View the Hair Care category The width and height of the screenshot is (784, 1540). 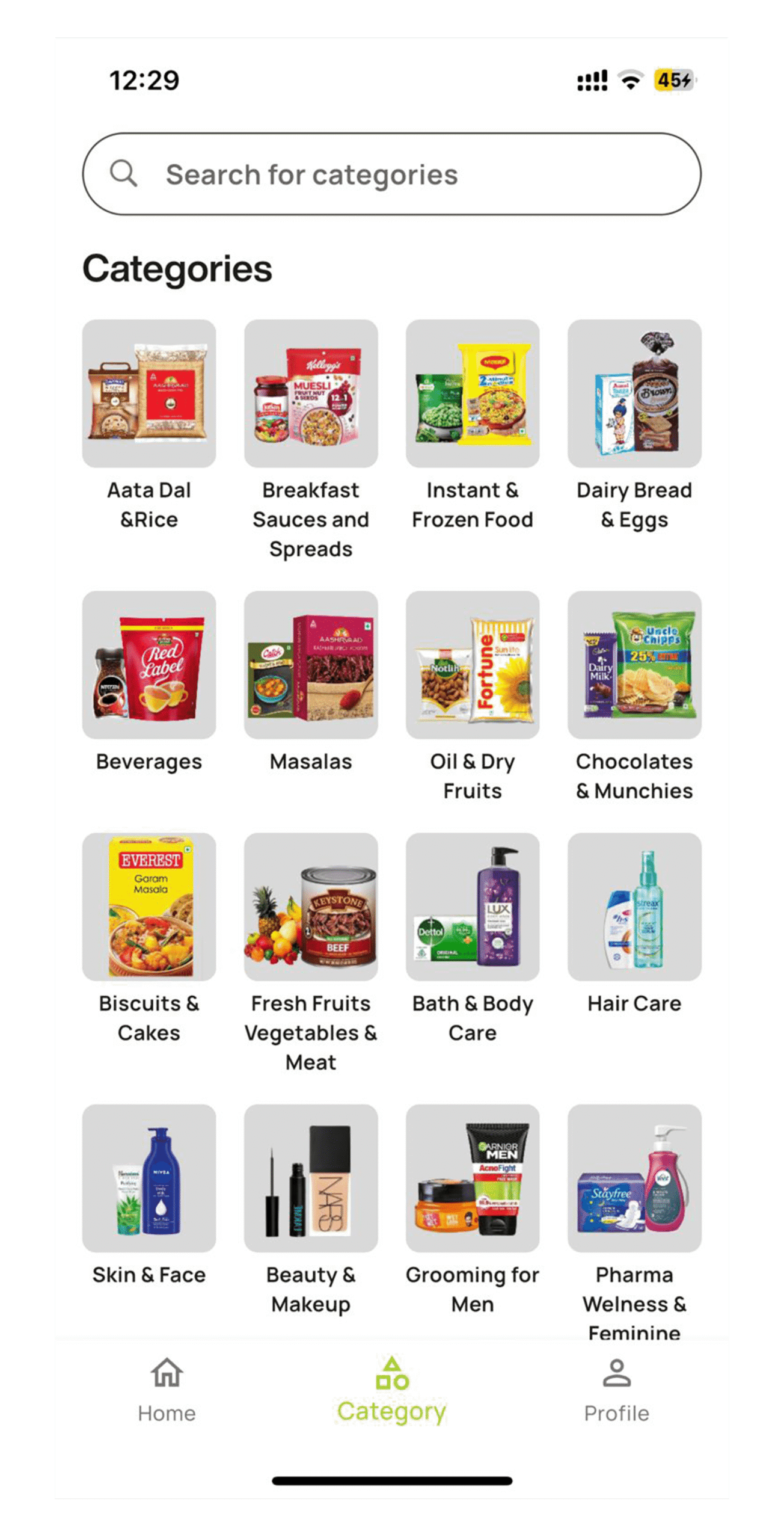[x=634, y=907]
